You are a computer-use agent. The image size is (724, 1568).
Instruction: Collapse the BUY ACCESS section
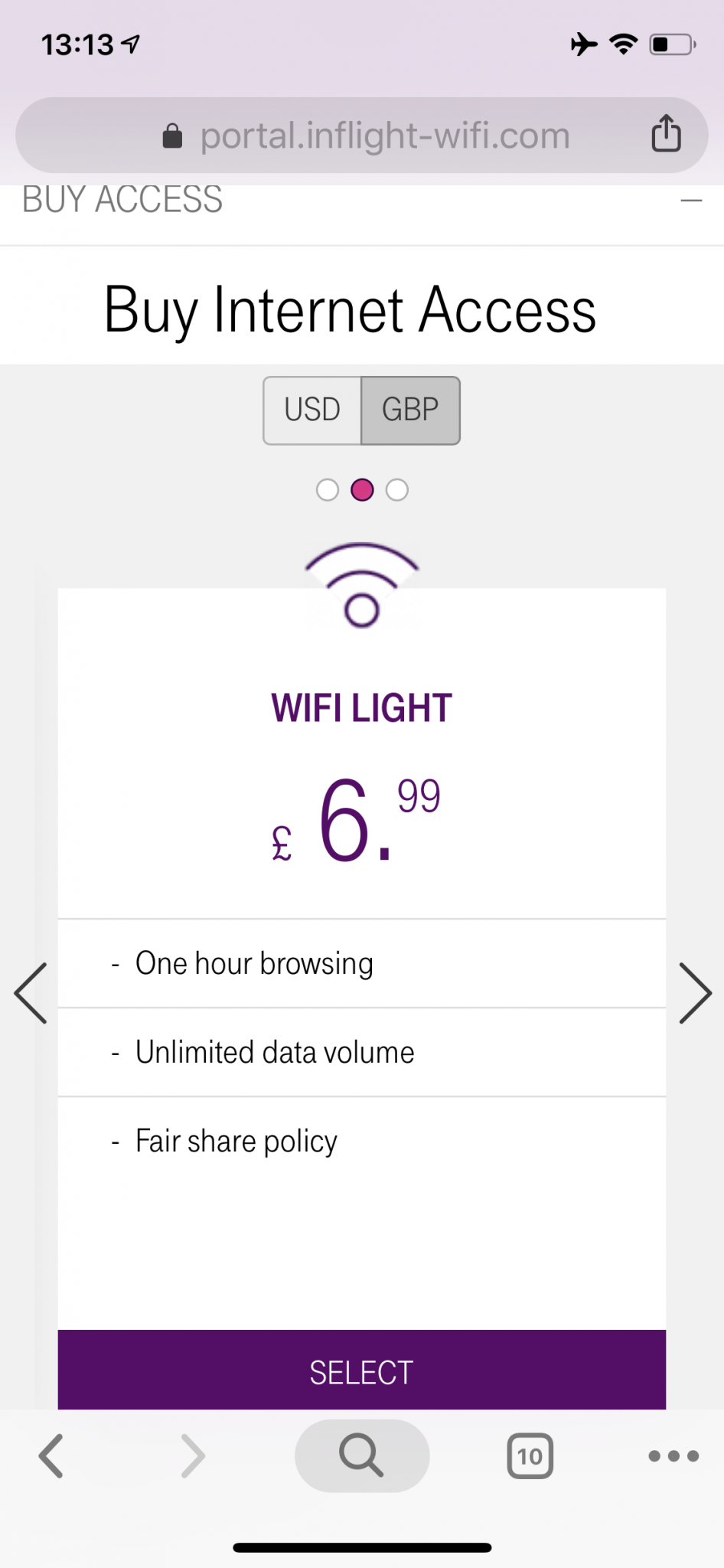(690, 201)
